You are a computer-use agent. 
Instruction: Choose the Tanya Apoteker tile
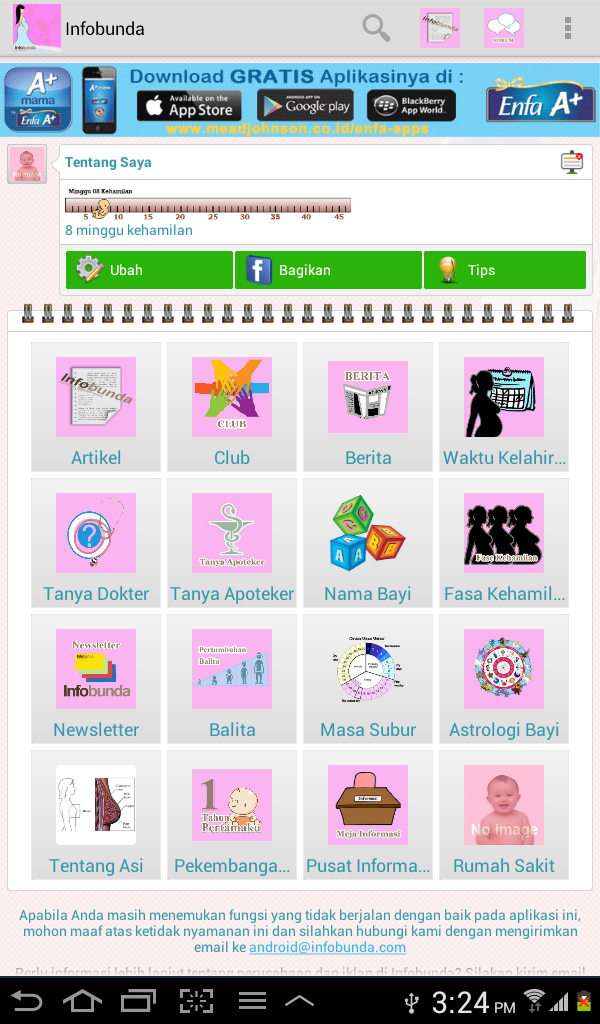[232, 542]
